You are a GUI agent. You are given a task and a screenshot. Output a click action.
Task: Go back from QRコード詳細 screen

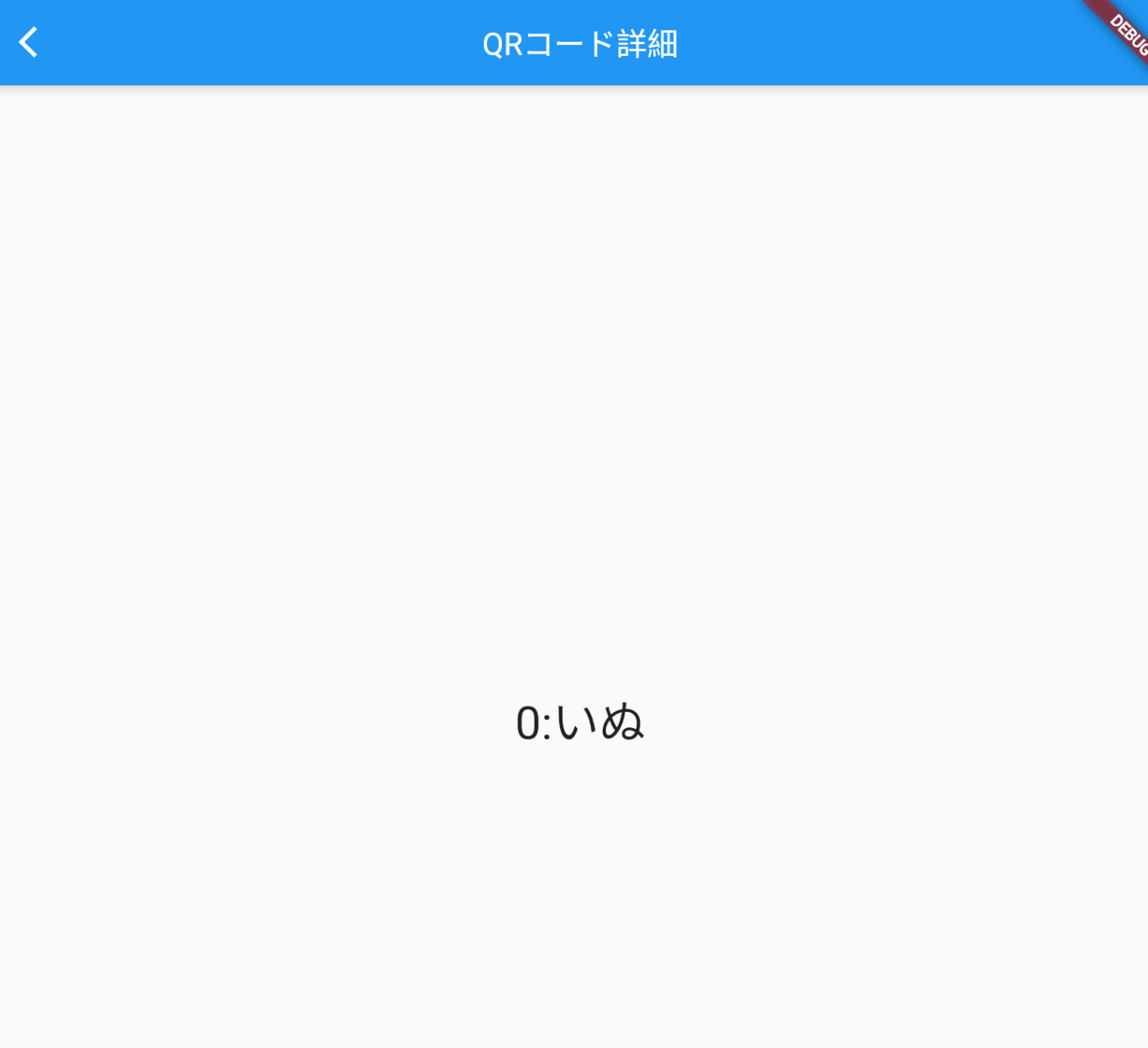pos(29,43)
